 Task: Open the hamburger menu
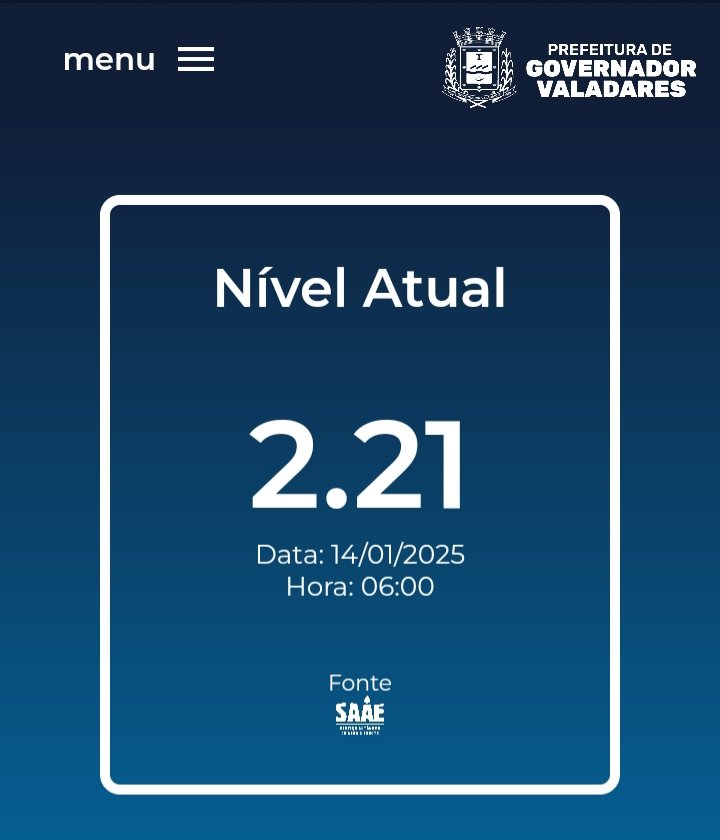coord(195,60)
